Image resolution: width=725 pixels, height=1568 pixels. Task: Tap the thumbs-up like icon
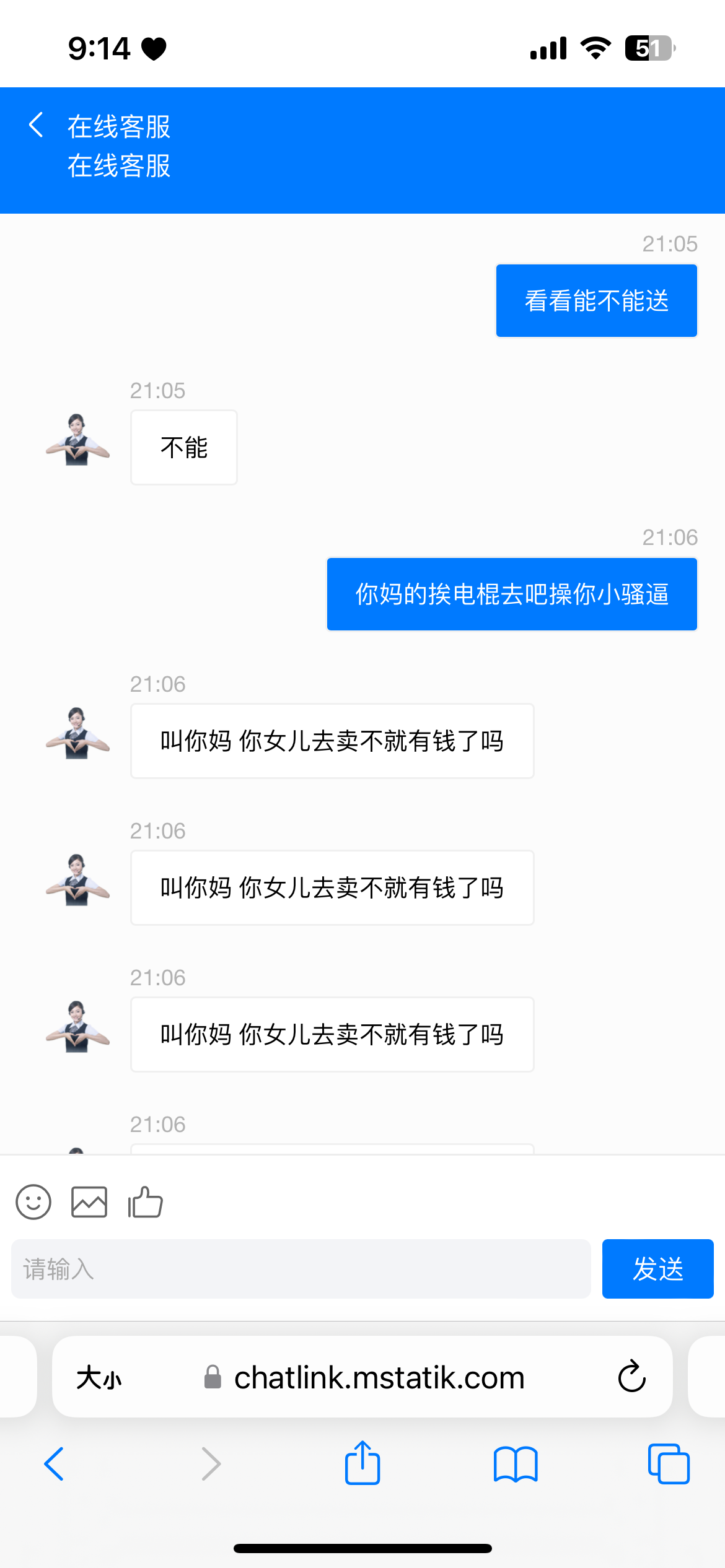[x=146, y=1201]
